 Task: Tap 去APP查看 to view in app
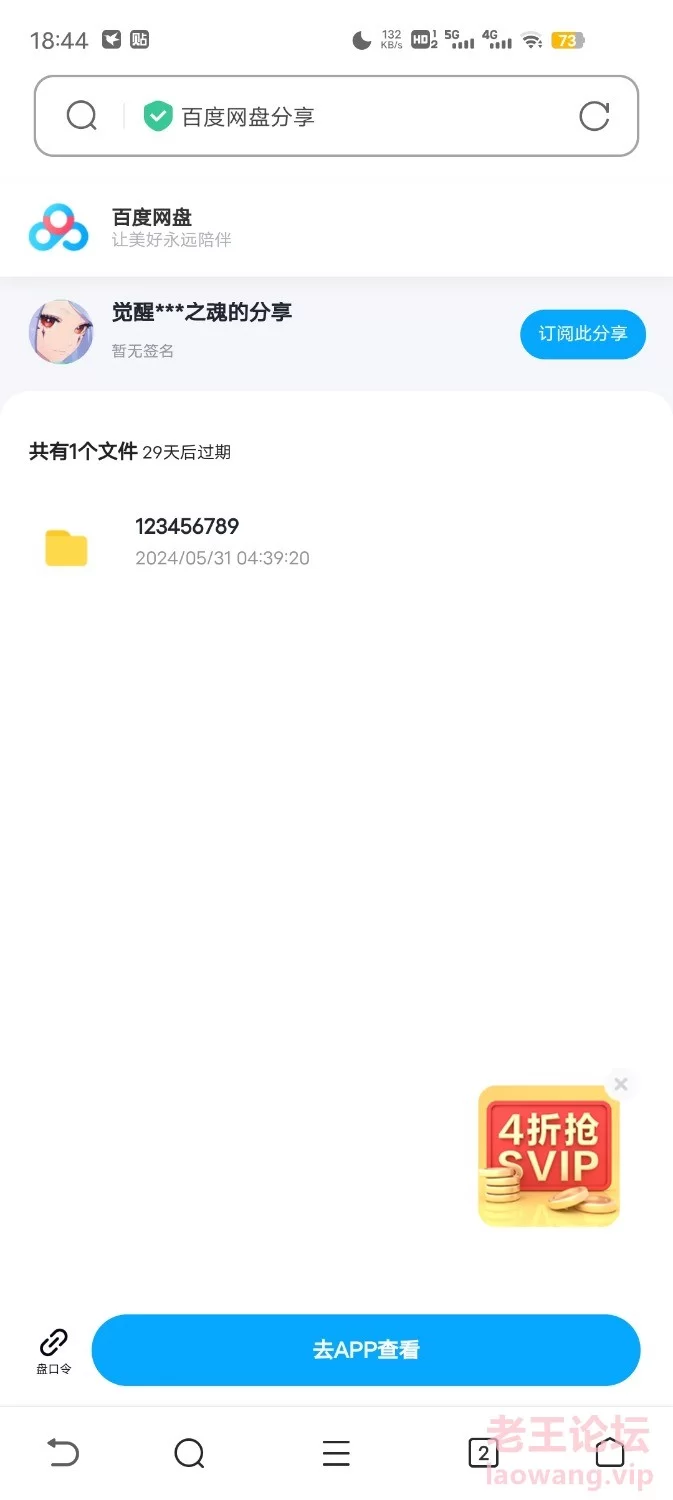pyautogui.click(x=366, y=1350)
